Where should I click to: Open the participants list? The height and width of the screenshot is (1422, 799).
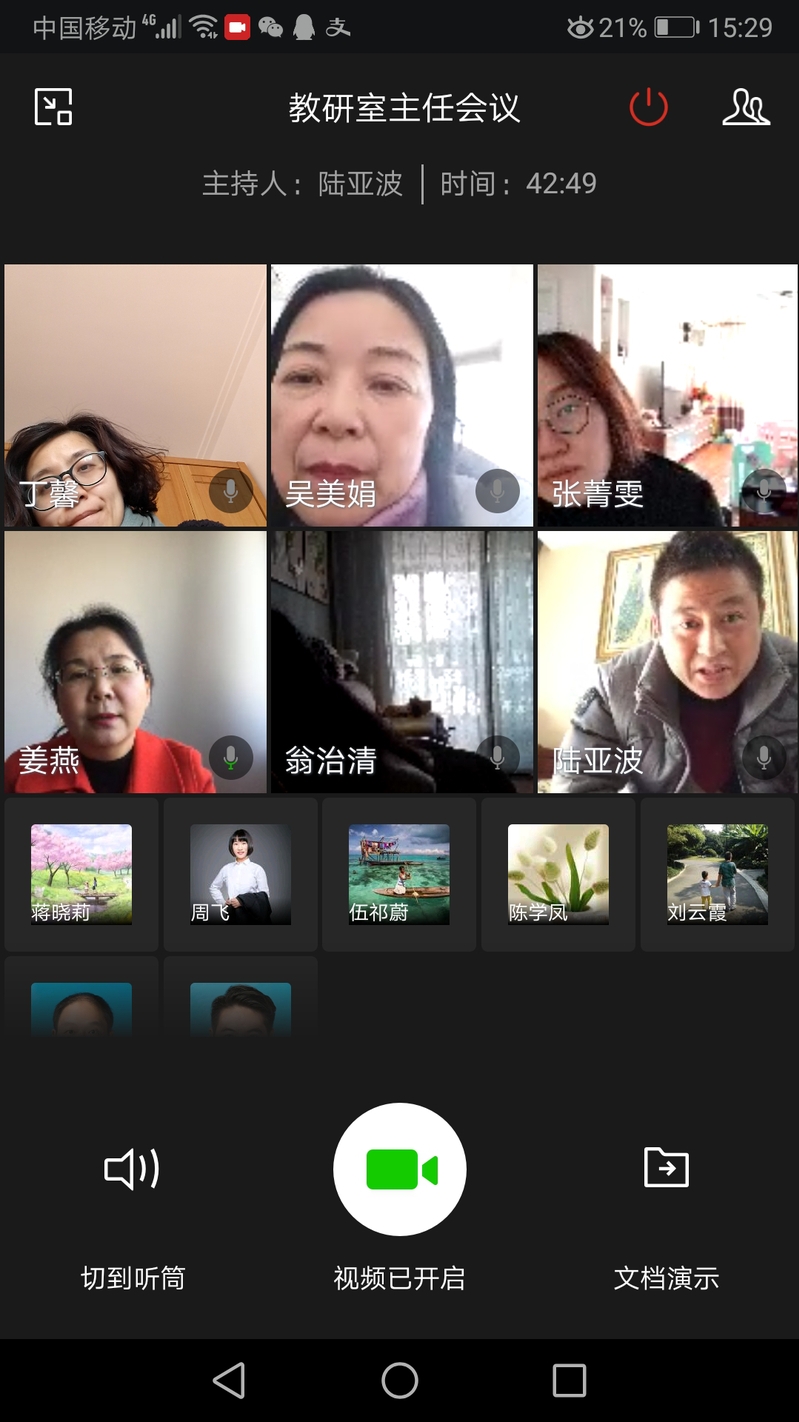(x=746, y=107)
